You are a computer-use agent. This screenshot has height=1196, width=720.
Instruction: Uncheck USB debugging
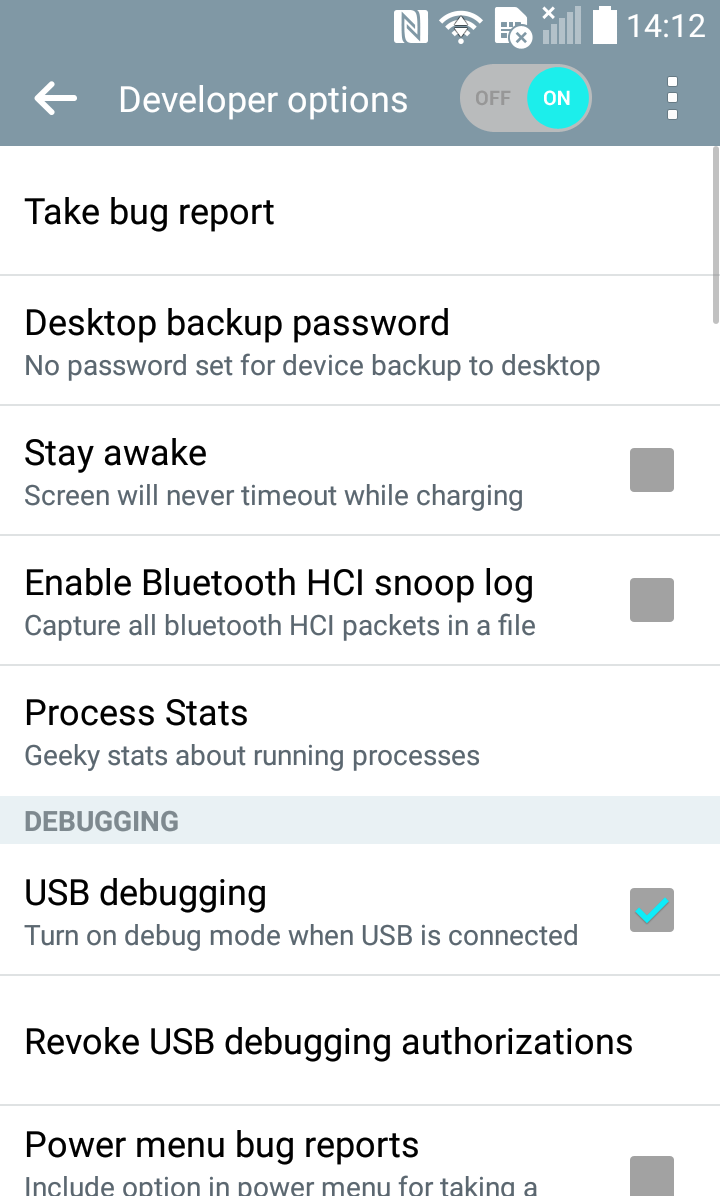tap(651, 910)
